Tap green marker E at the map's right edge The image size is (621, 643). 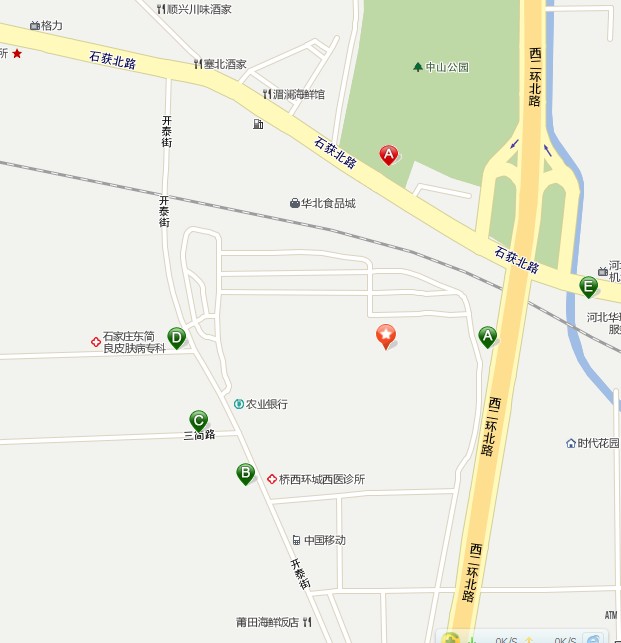(x=588, y=286)
